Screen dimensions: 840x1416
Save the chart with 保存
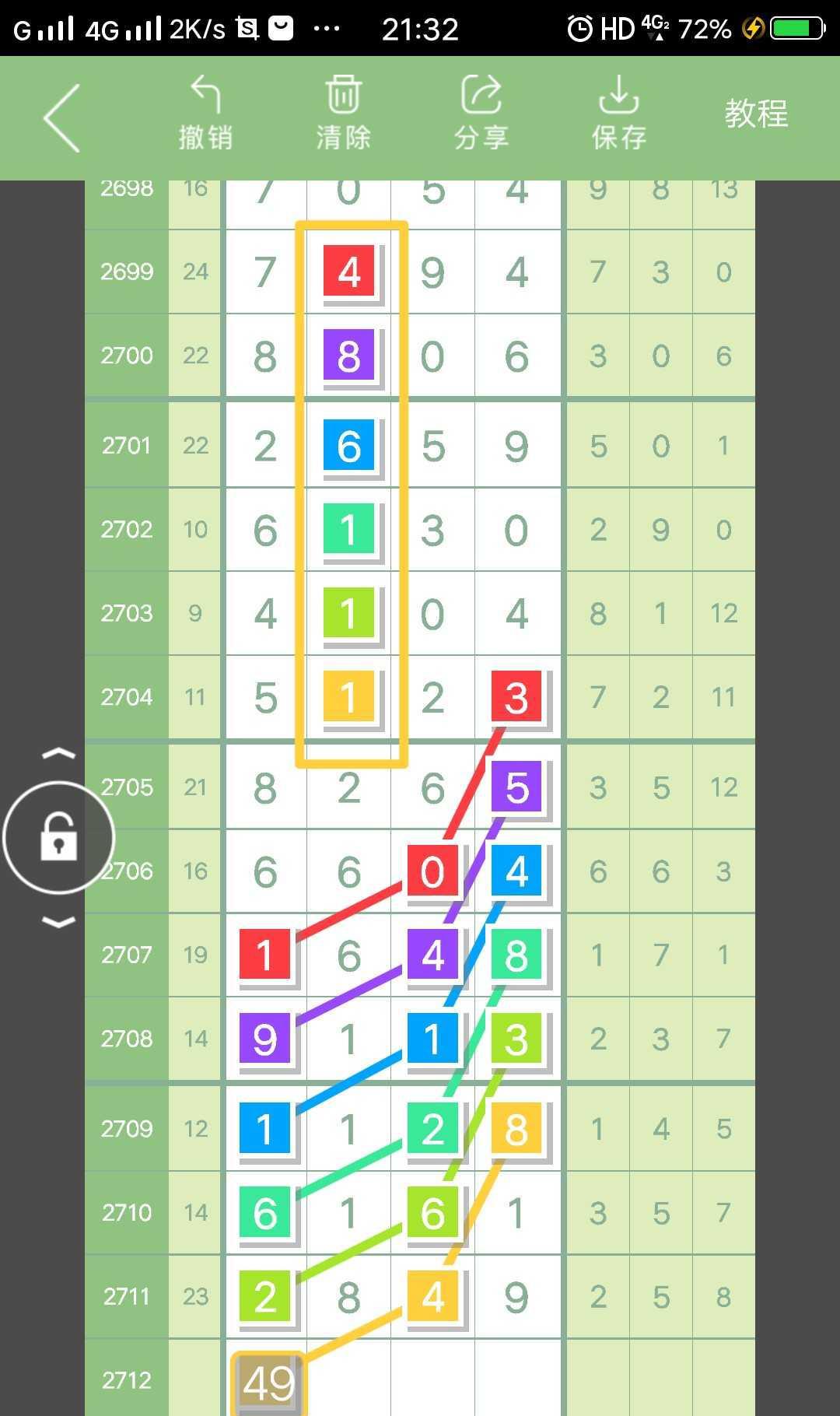pyautogui.click(x=618, y=114)
